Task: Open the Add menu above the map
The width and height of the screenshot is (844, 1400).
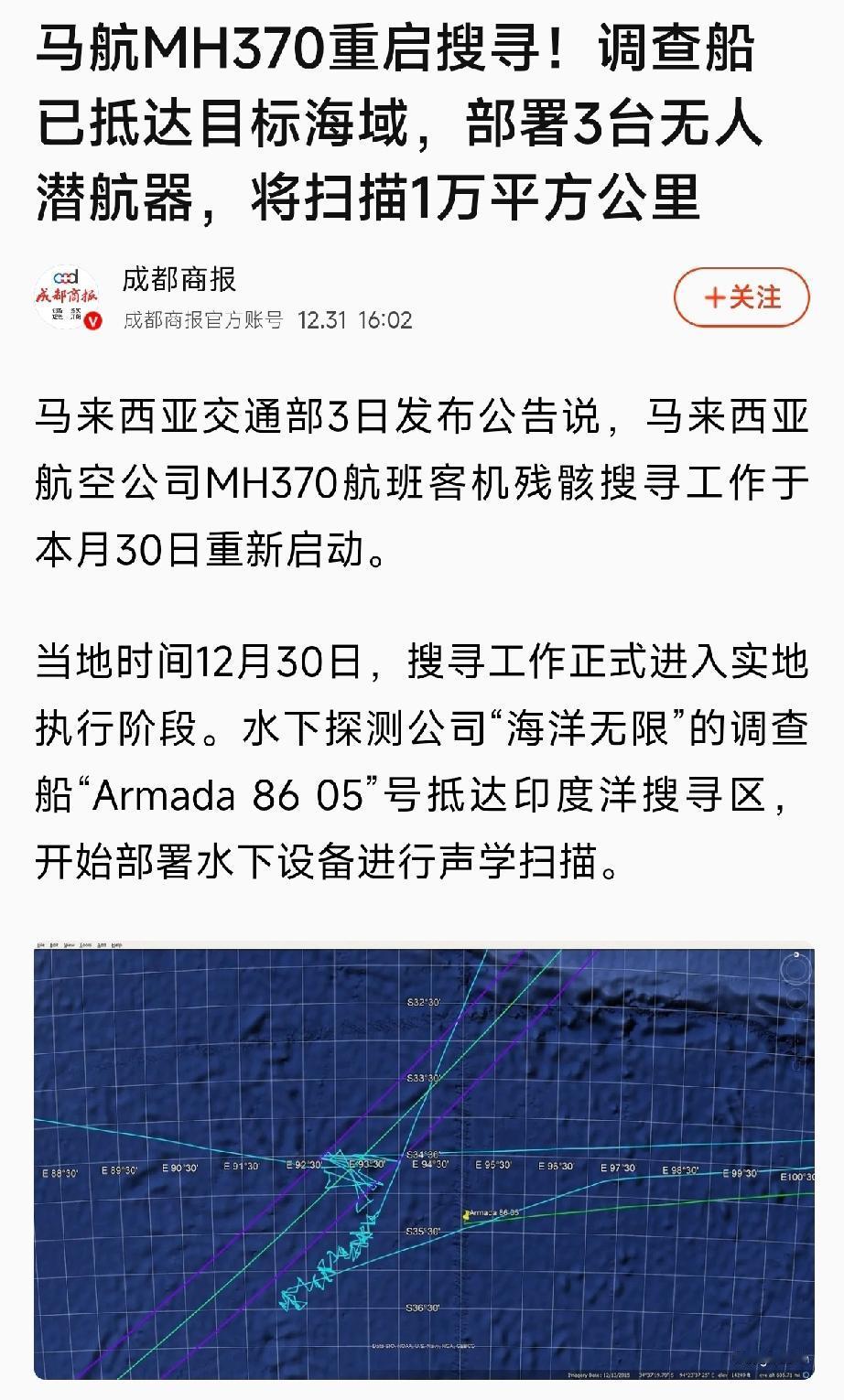Action: click(x=101, y=943)
